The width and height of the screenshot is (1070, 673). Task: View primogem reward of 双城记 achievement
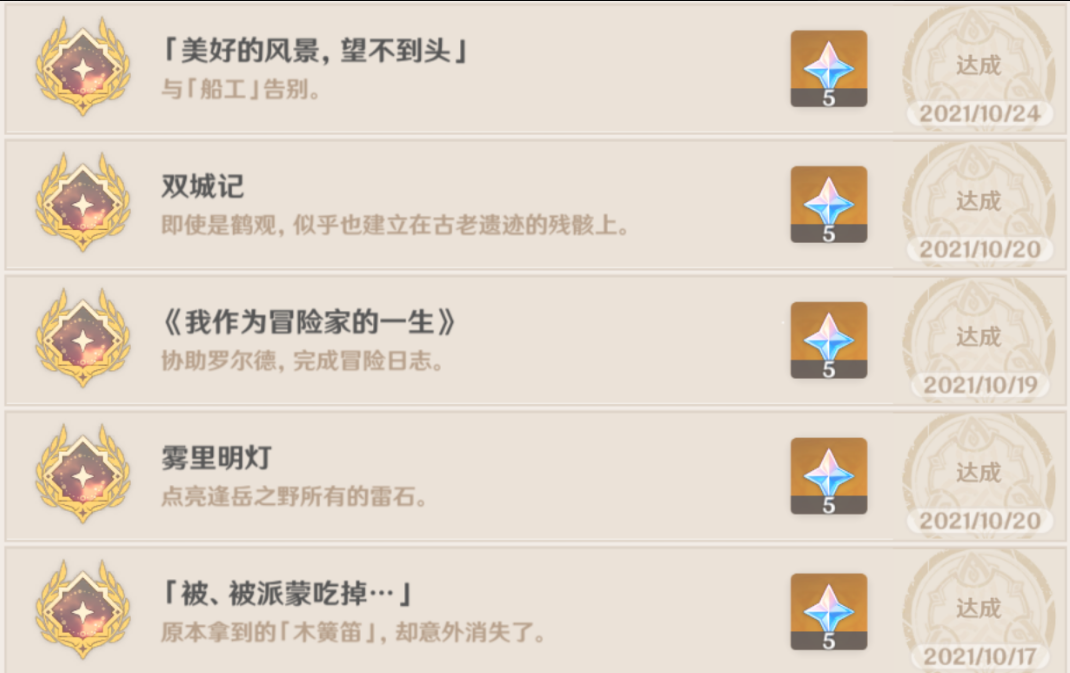(x=828, y=204)
